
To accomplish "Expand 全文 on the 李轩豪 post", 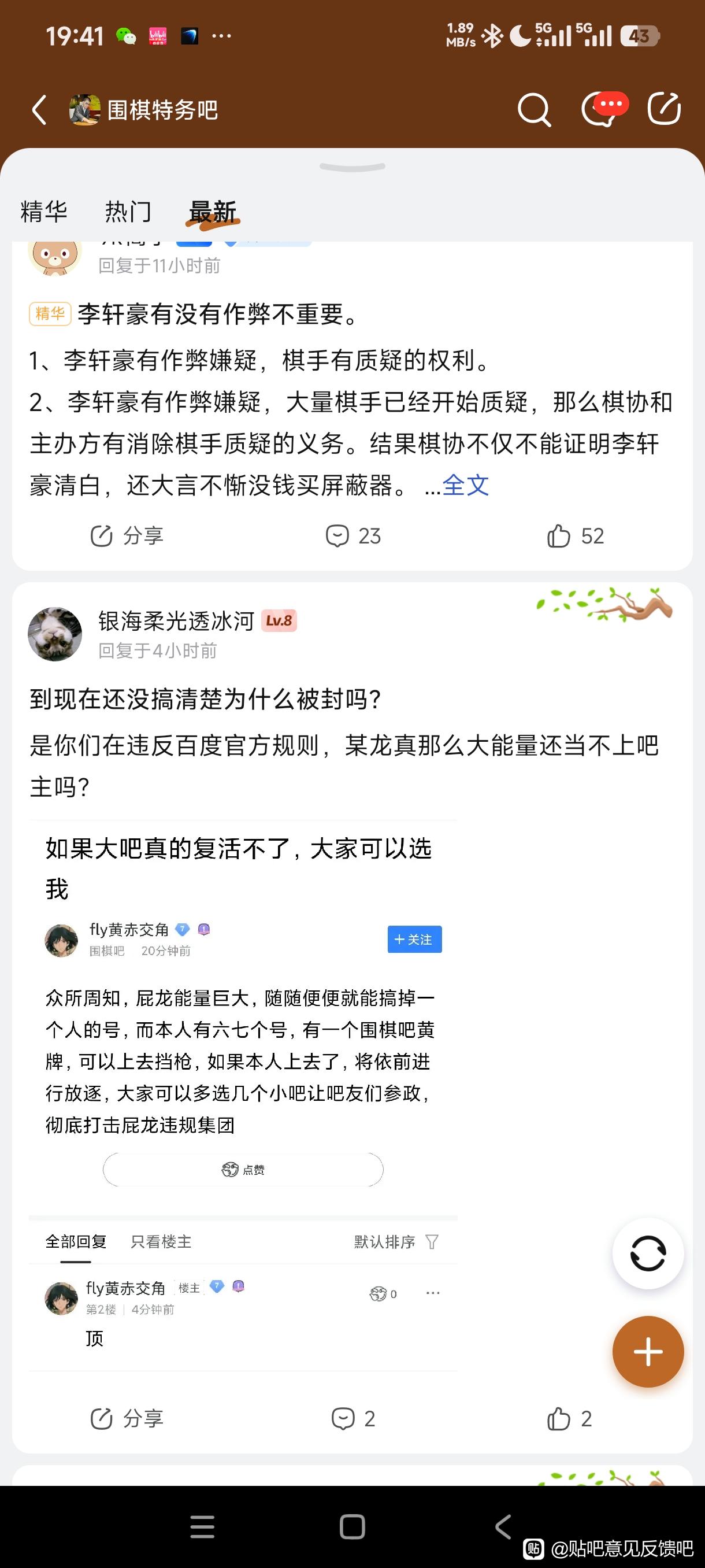I will [465, 485].
